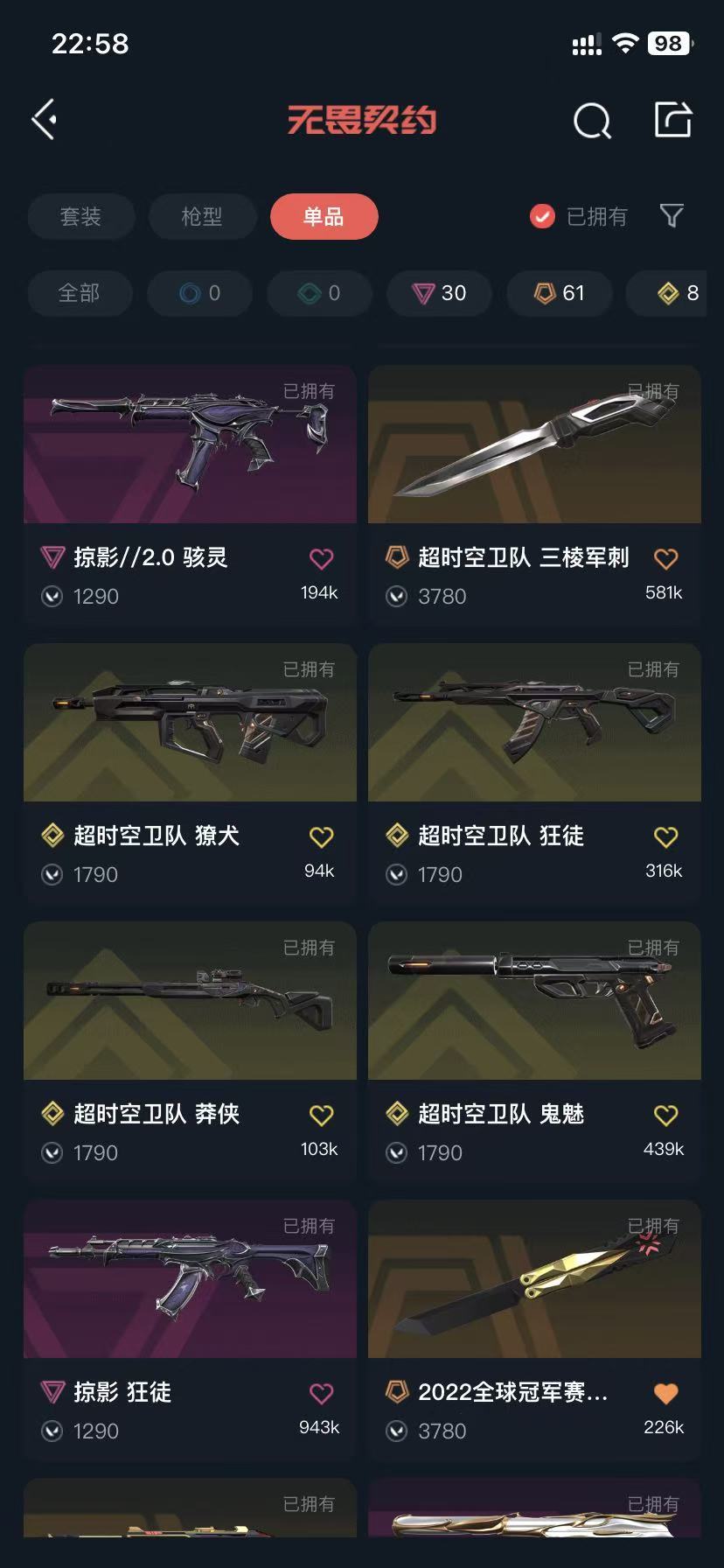Favorite the 超时空卫队 三棱军刺 skin

click(665, 557)
